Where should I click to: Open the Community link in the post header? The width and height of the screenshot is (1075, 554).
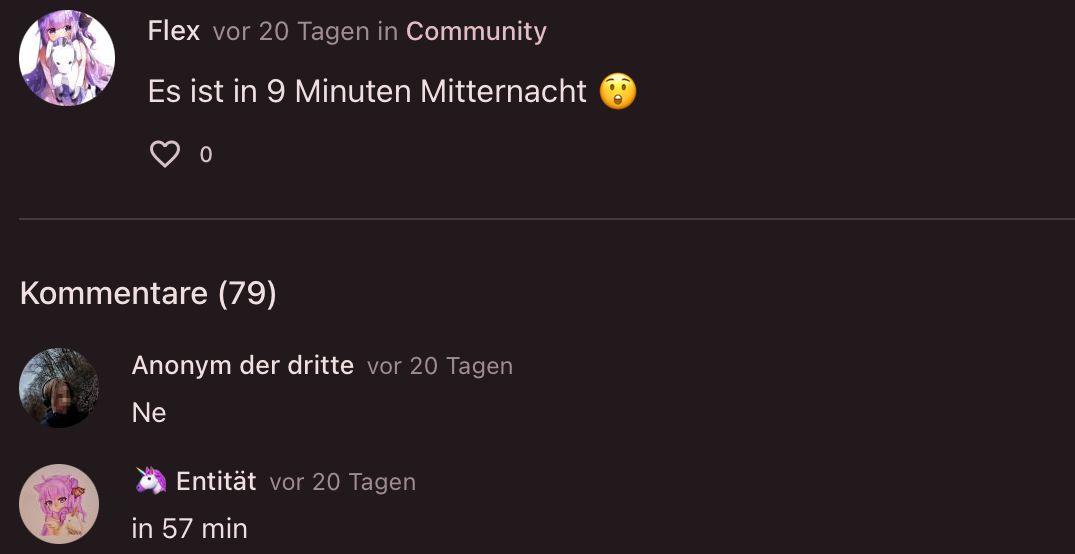pyautogui.click(x=476, y=32)
